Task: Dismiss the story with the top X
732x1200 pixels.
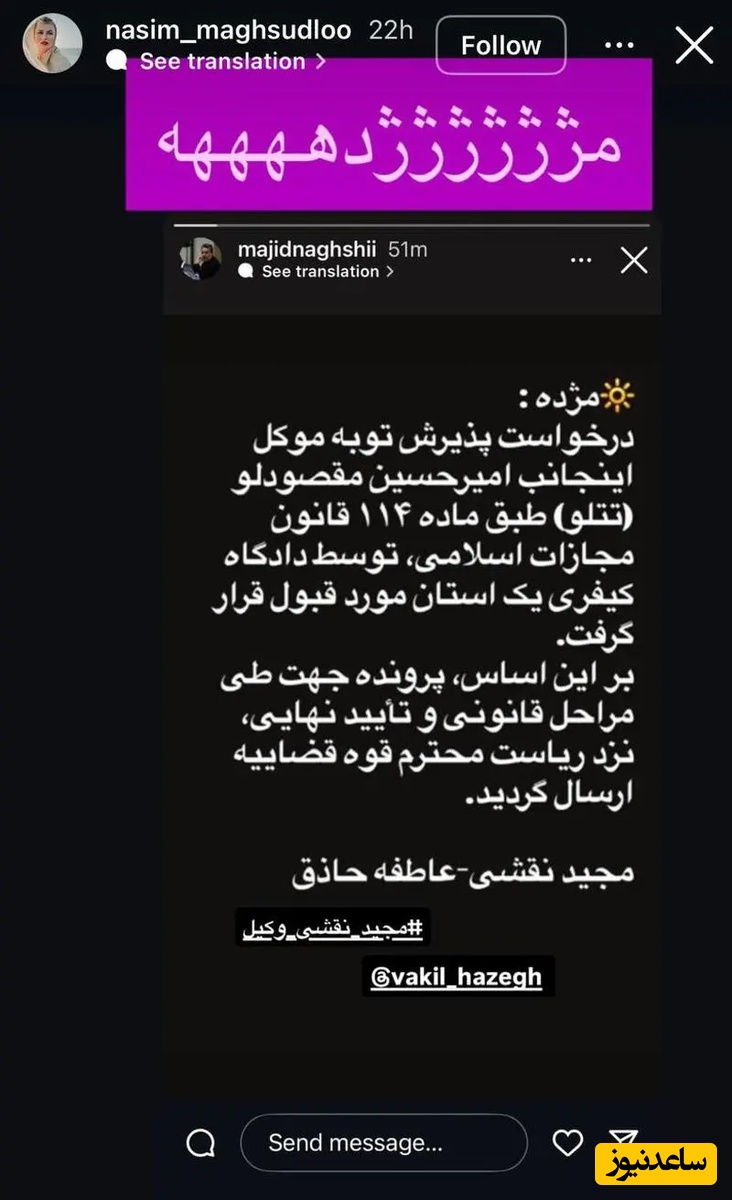Action: [694, 44]
